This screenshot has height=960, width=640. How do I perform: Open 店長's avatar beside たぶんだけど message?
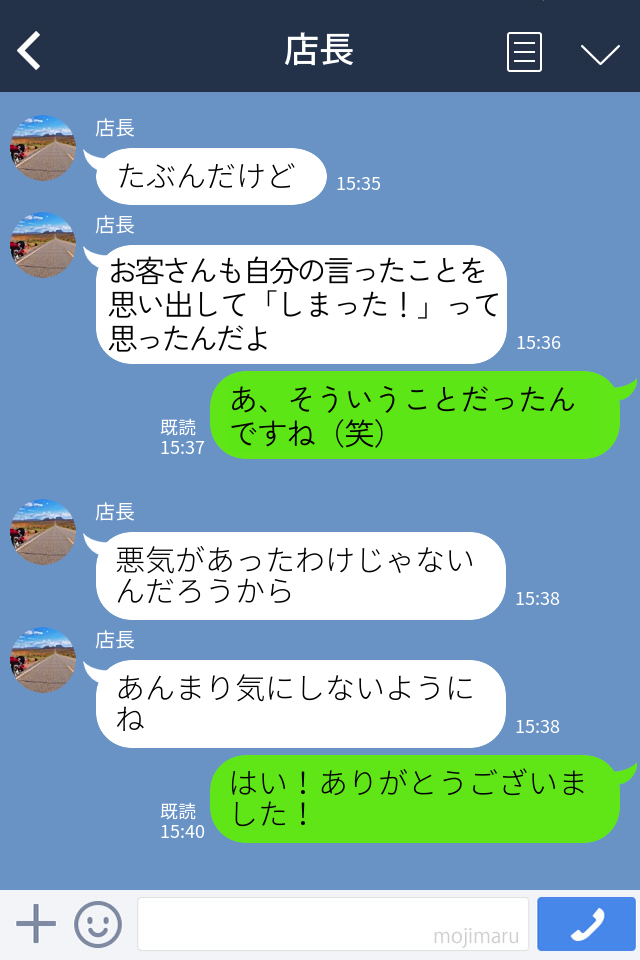43,149
